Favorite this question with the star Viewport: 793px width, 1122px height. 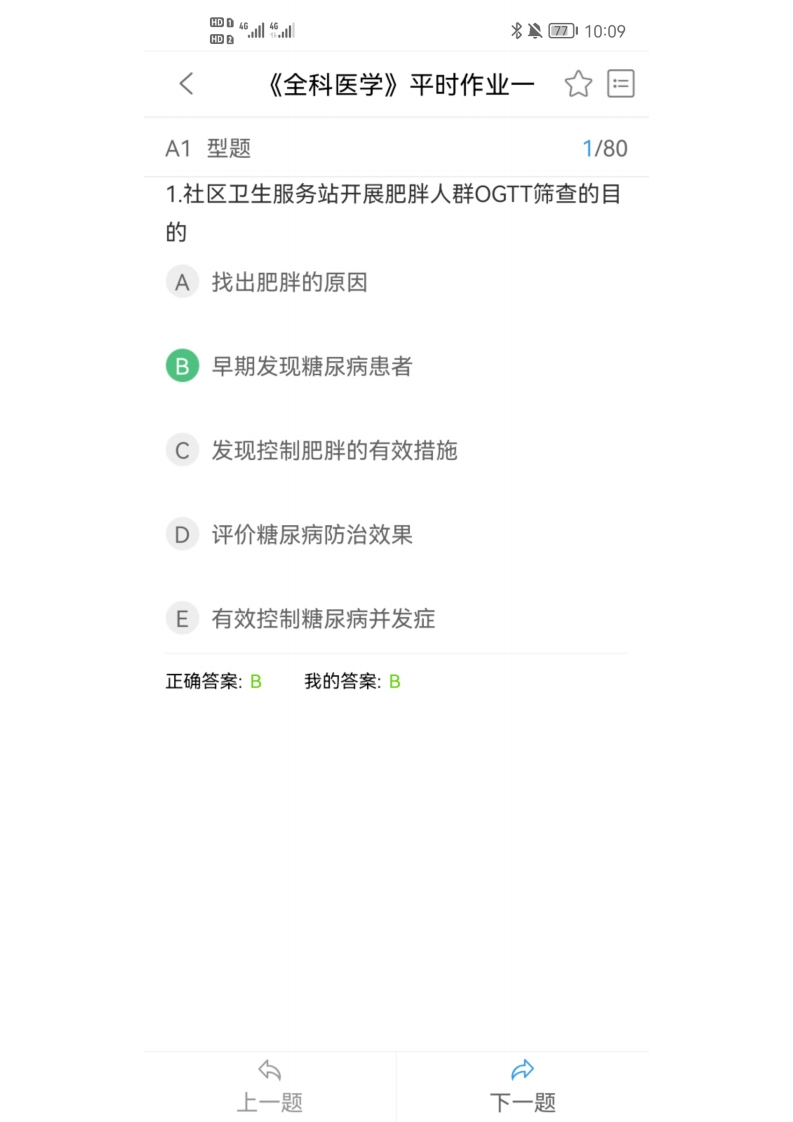pyautogui.click(x=578, y=84)
